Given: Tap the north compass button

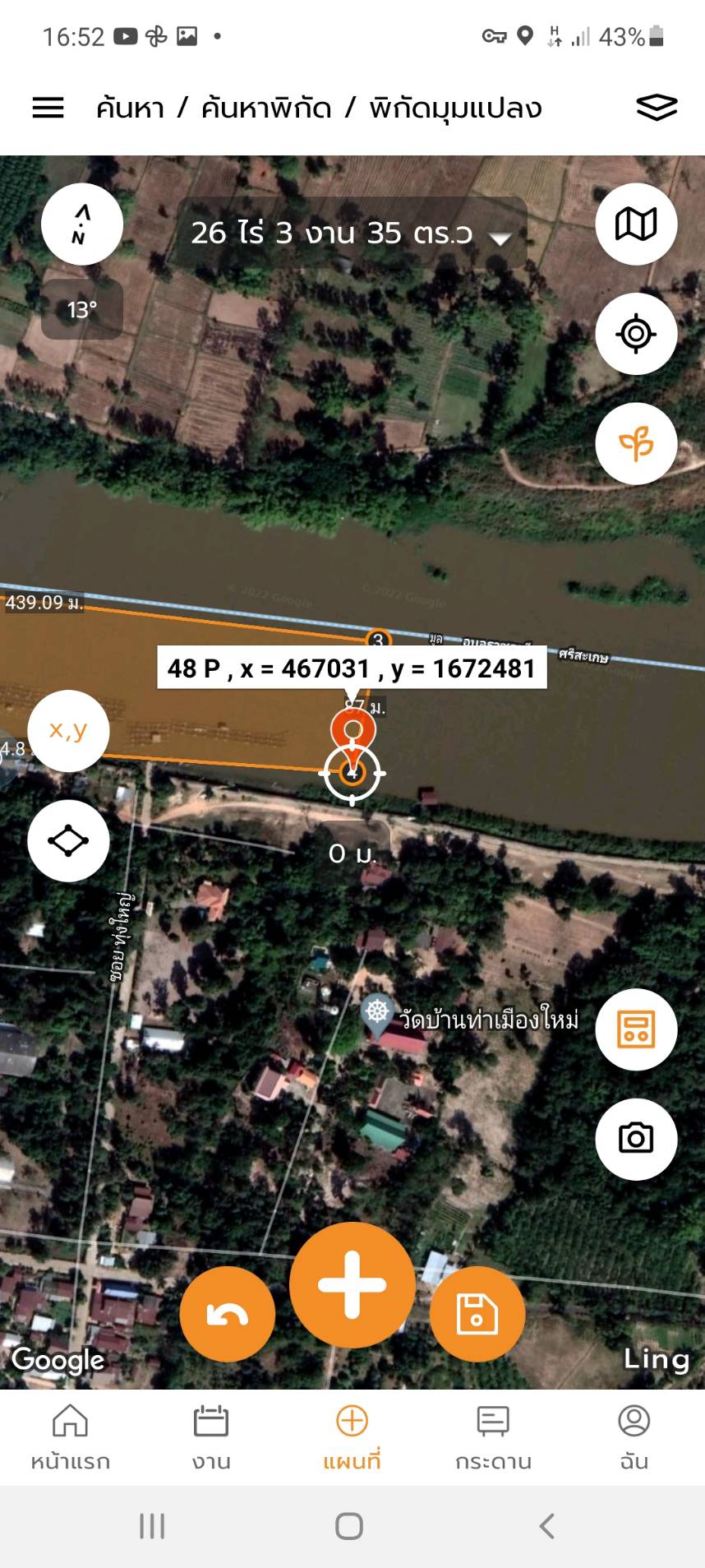Looking at the screenshot, I should pos(82,224).
